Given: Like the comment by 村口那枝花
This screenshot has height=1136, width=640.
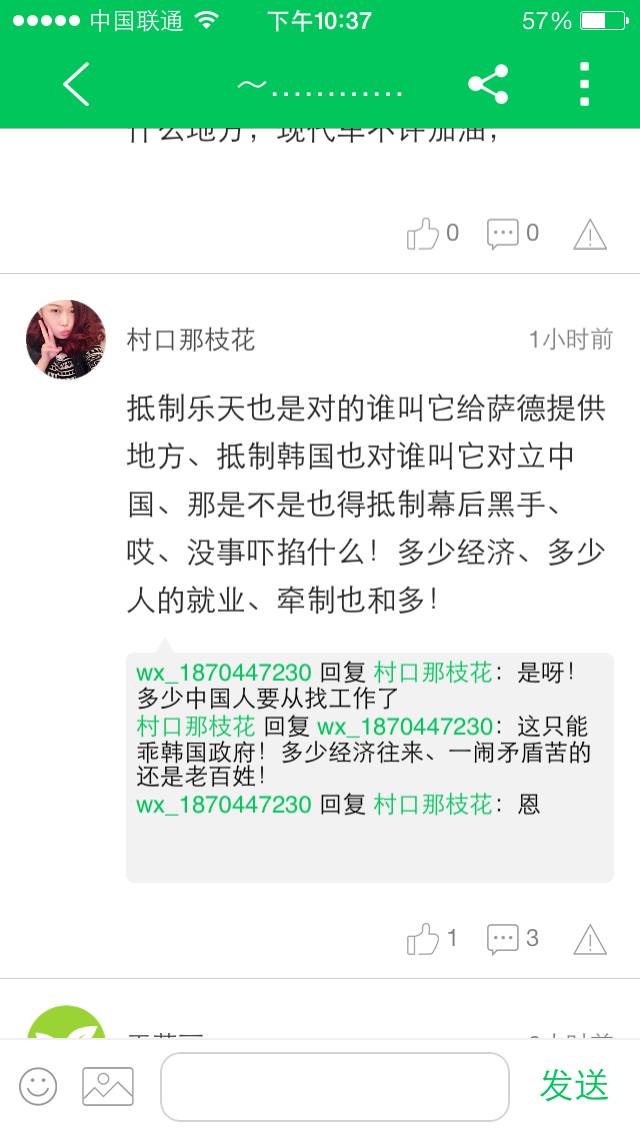Looking at the screenshot, I should pyautogui.click(x=424, y=939).
